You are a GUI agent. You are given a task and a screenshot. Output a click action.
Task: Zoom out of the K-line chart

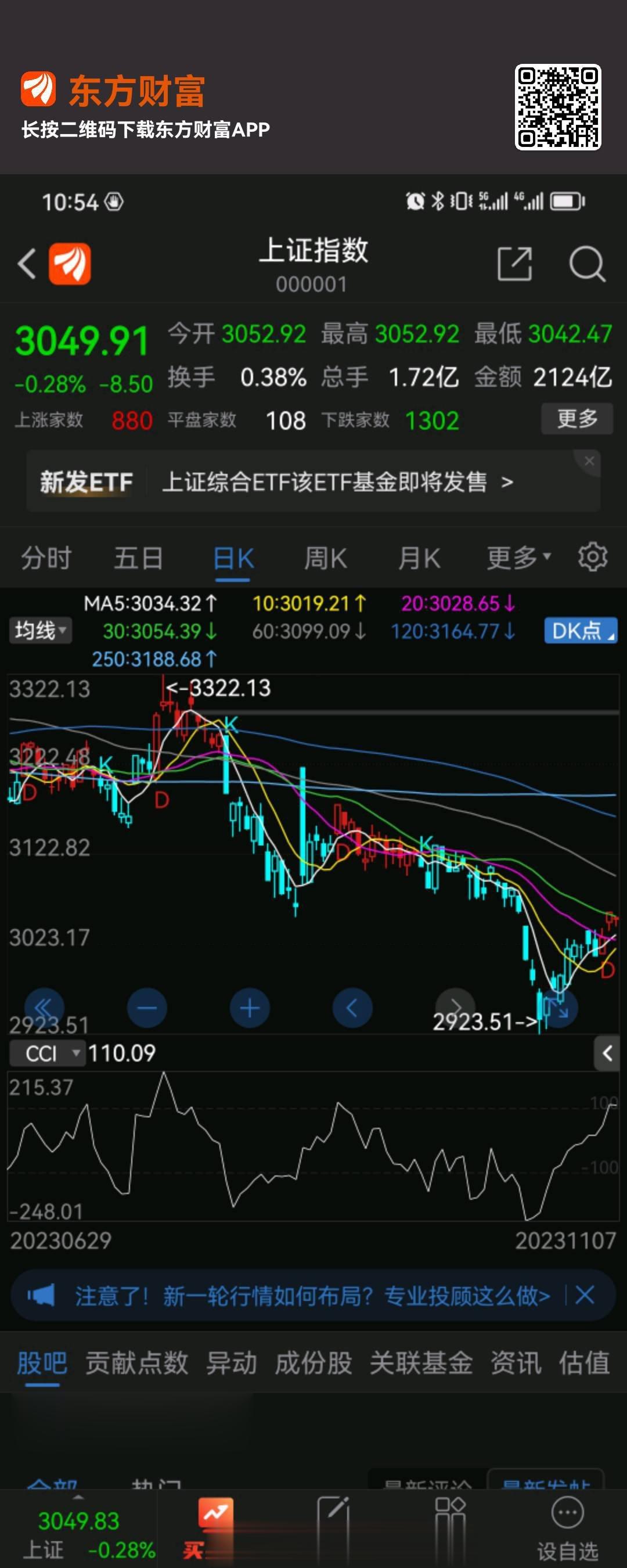pos(147,1008)
